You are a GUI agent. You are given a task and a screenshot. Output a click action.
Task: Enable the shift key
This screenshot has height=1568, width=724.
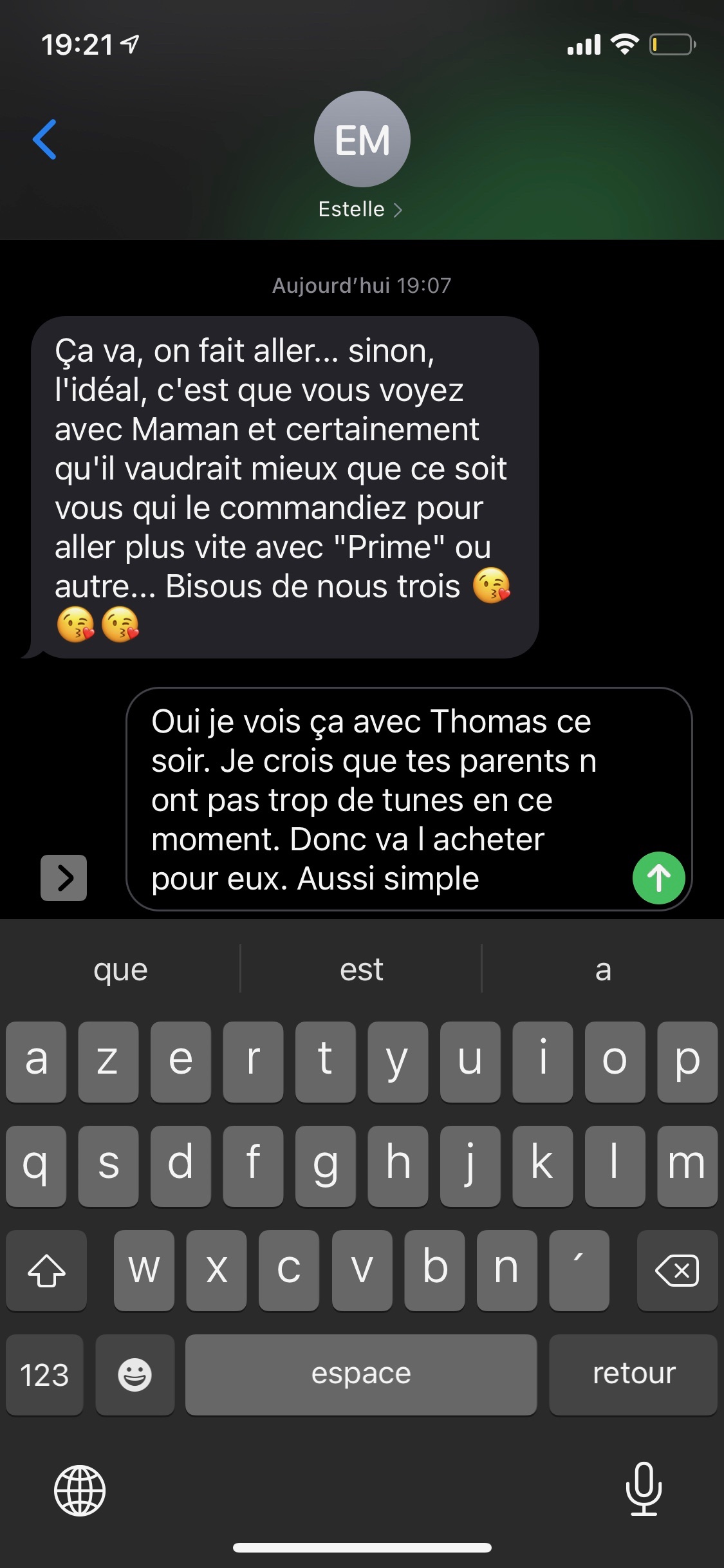[46, 1270]
